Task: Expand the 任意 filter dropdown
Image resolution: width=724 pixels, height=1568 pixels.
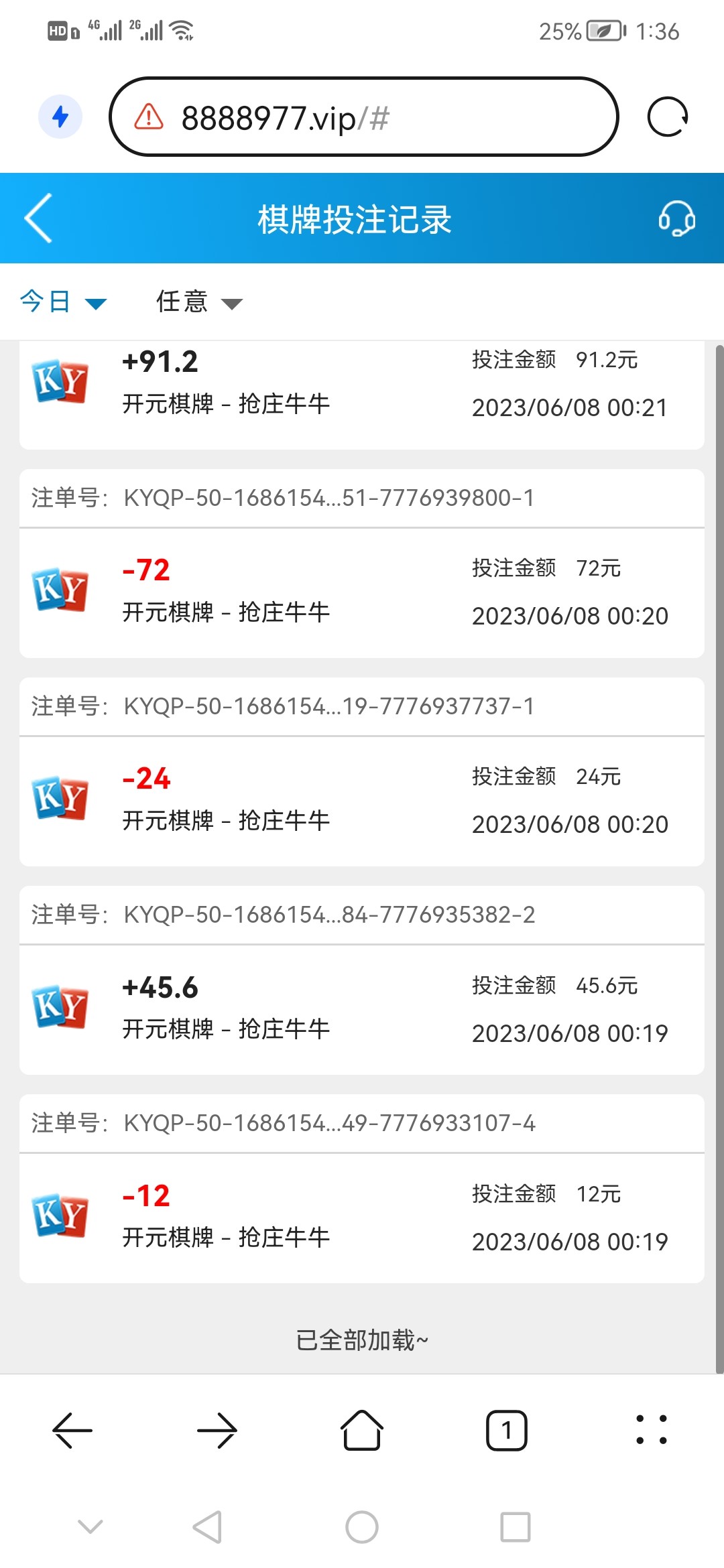Action: tap(198, 302)
